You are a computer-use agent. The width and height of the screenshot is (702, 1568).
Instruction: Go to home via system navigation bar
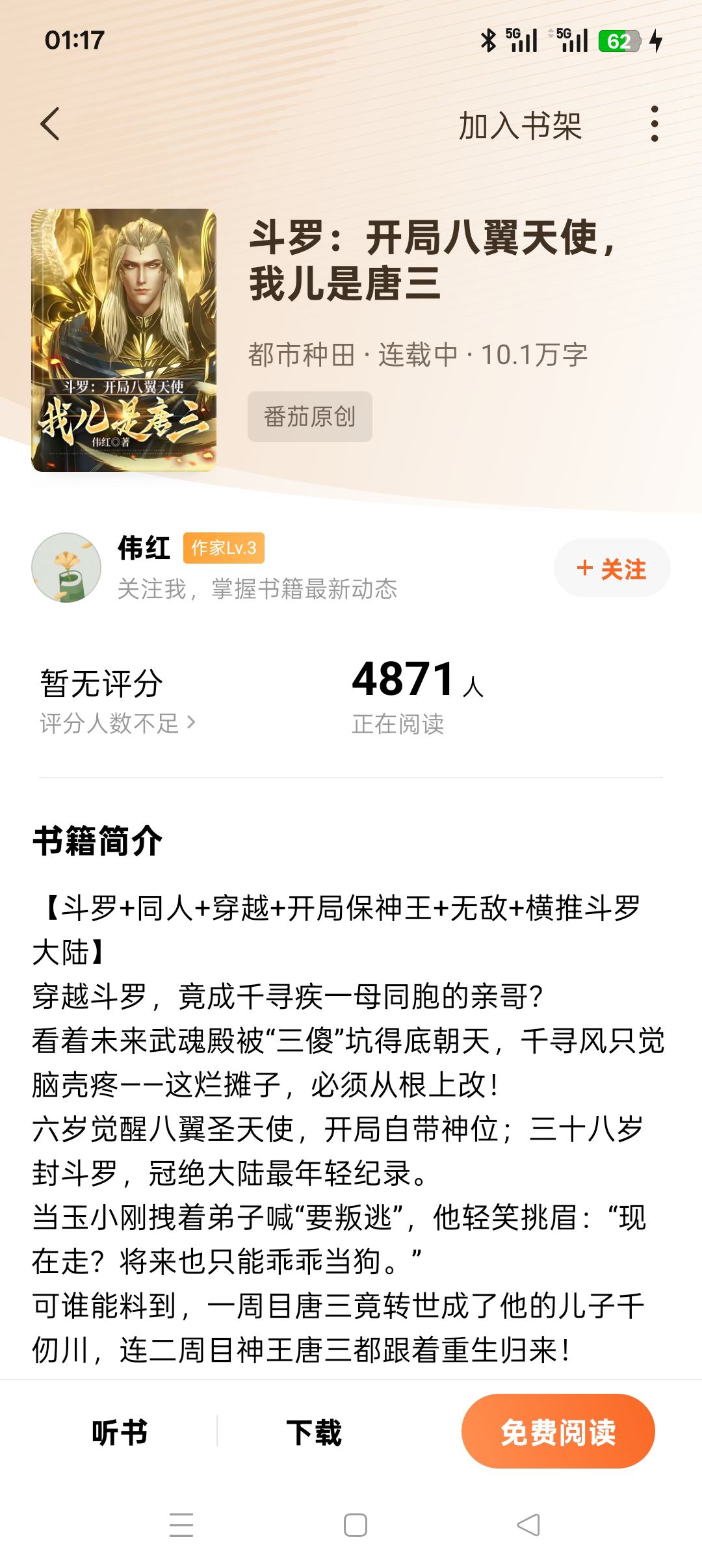(355, 1524)
